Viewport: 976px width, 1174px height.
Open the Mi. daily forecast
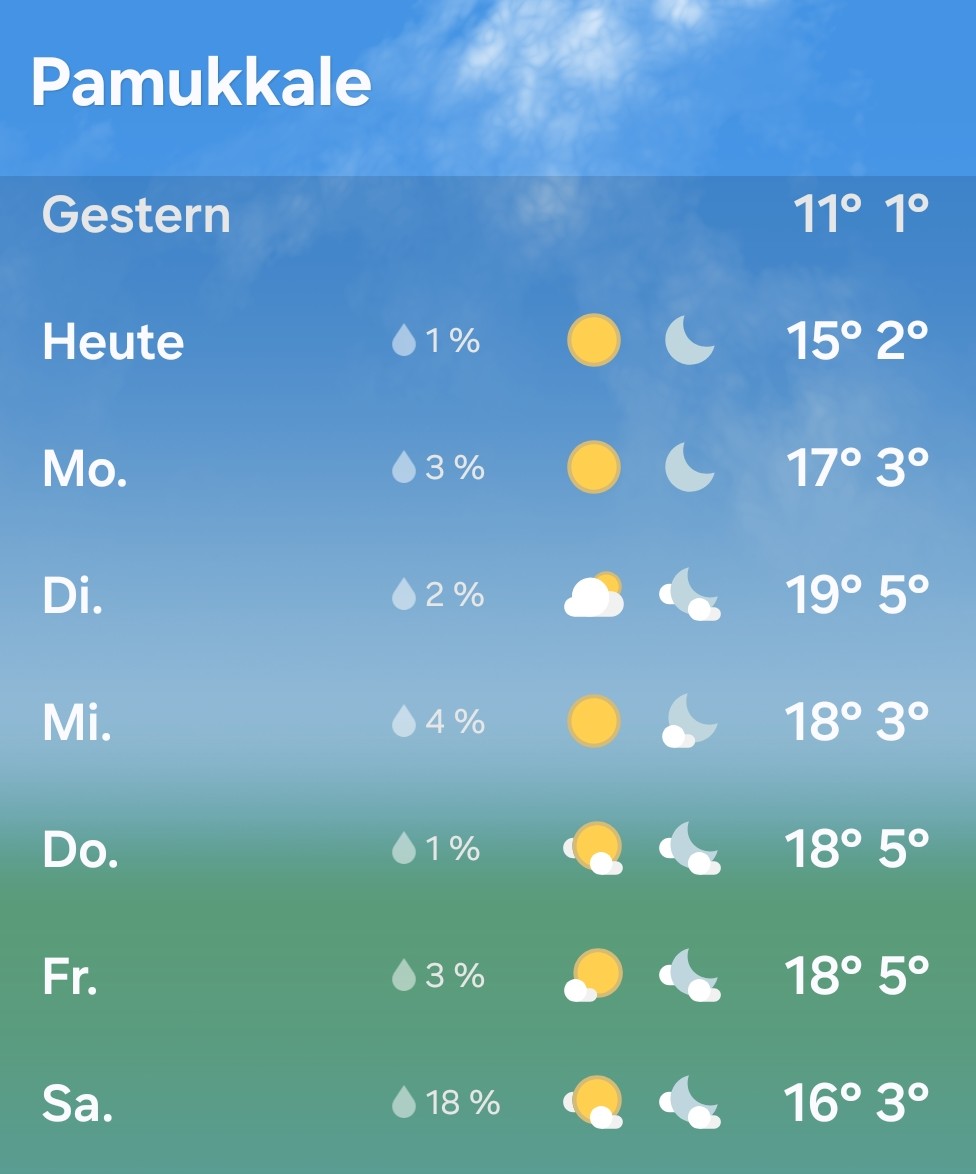[486, 721]
